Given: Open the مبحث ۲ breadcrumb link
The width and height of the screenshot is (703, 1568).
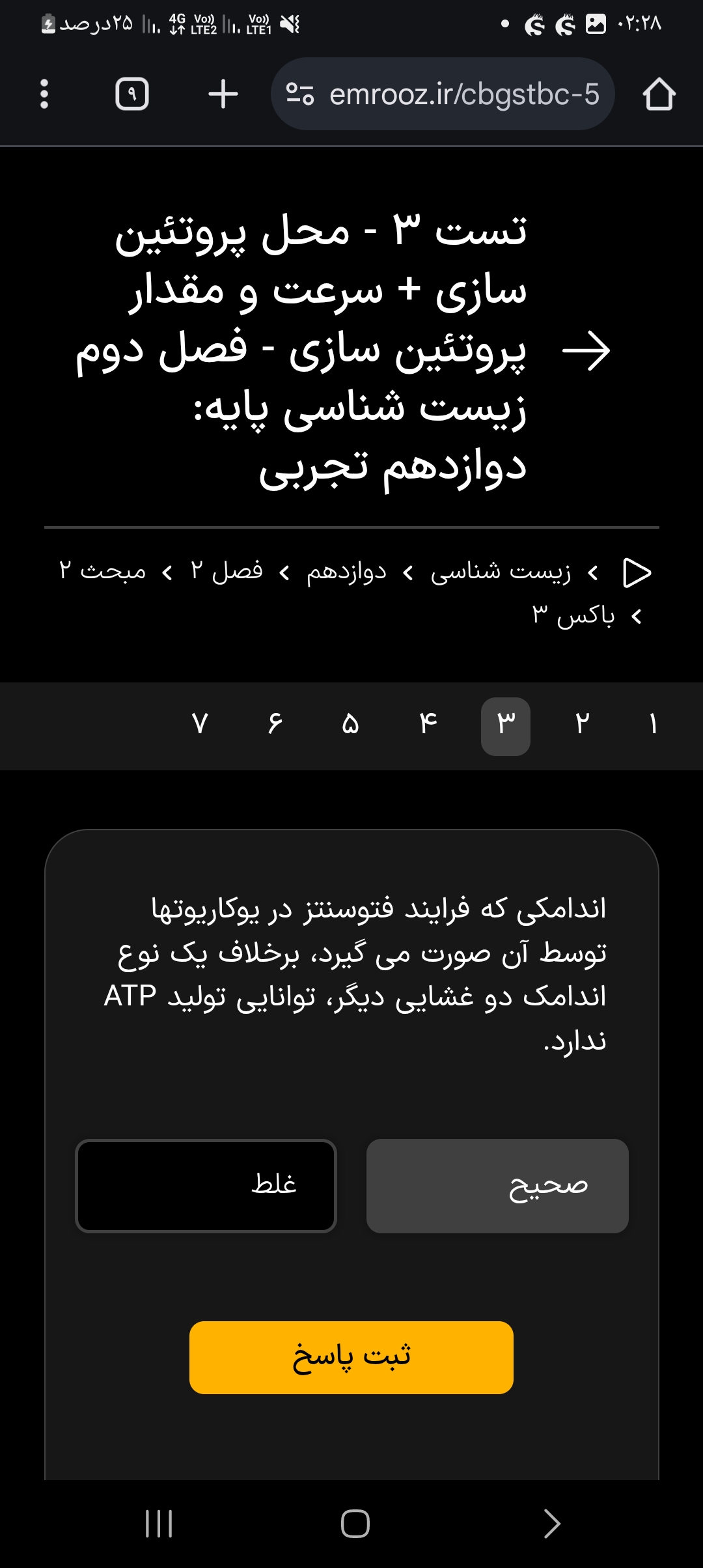Looking at the screenshot, I should click(103, 572).
